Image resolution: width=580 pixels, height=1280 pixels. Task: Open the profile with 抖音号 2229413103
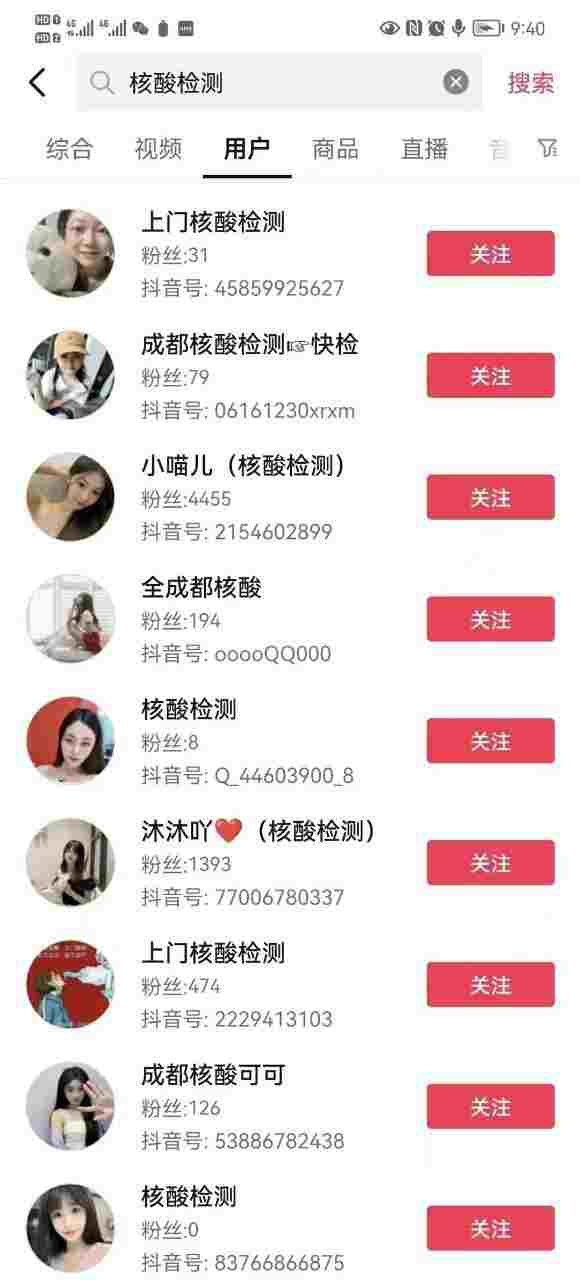(x=220, y=985)
